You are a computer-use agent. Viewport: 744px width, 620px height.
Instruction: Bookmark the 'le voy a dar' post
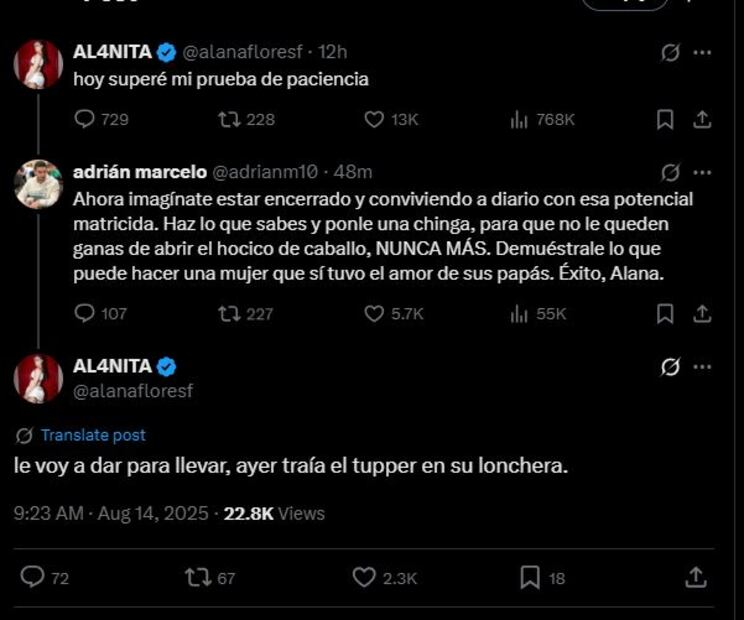point(530,577)
